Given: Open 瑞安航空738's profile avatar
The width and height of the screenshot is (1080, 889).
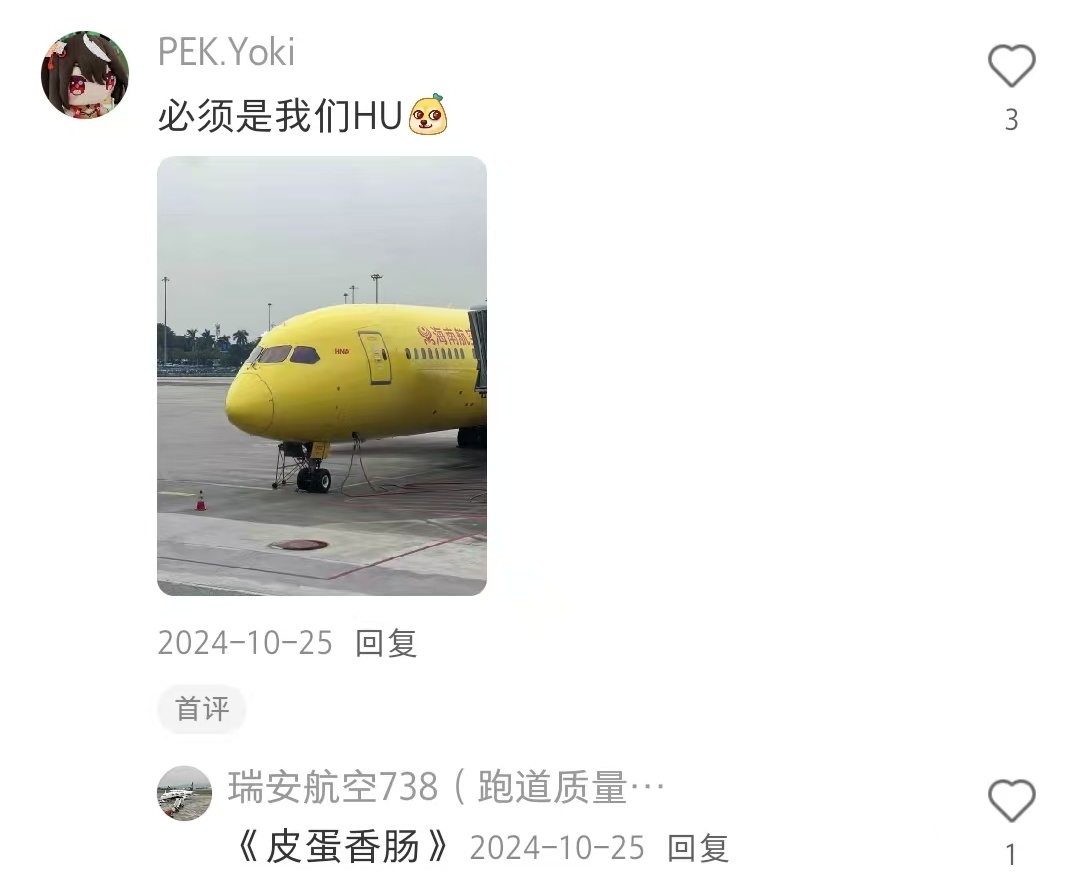Looking at the screenshot, I should coord(185,793).
